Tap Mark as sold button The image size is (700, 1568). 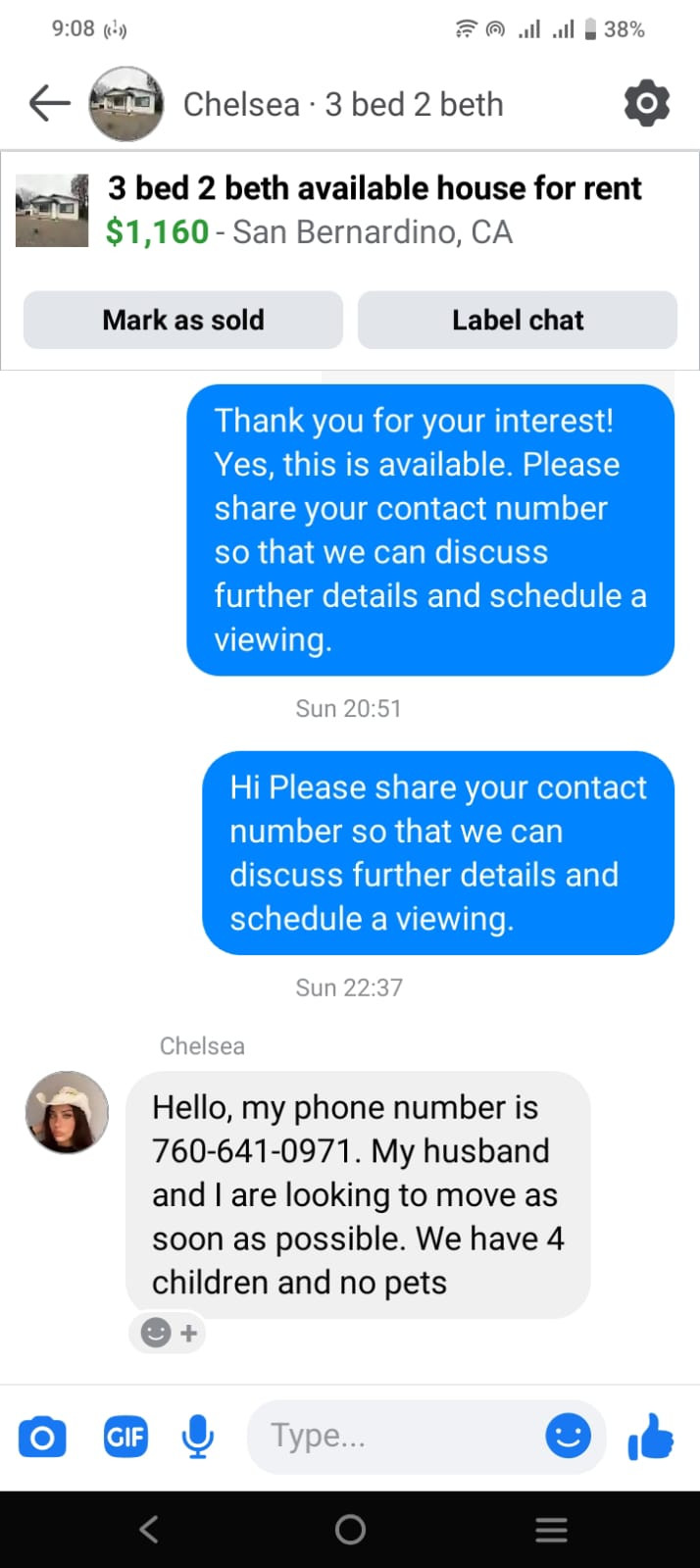tap(183, 320)
